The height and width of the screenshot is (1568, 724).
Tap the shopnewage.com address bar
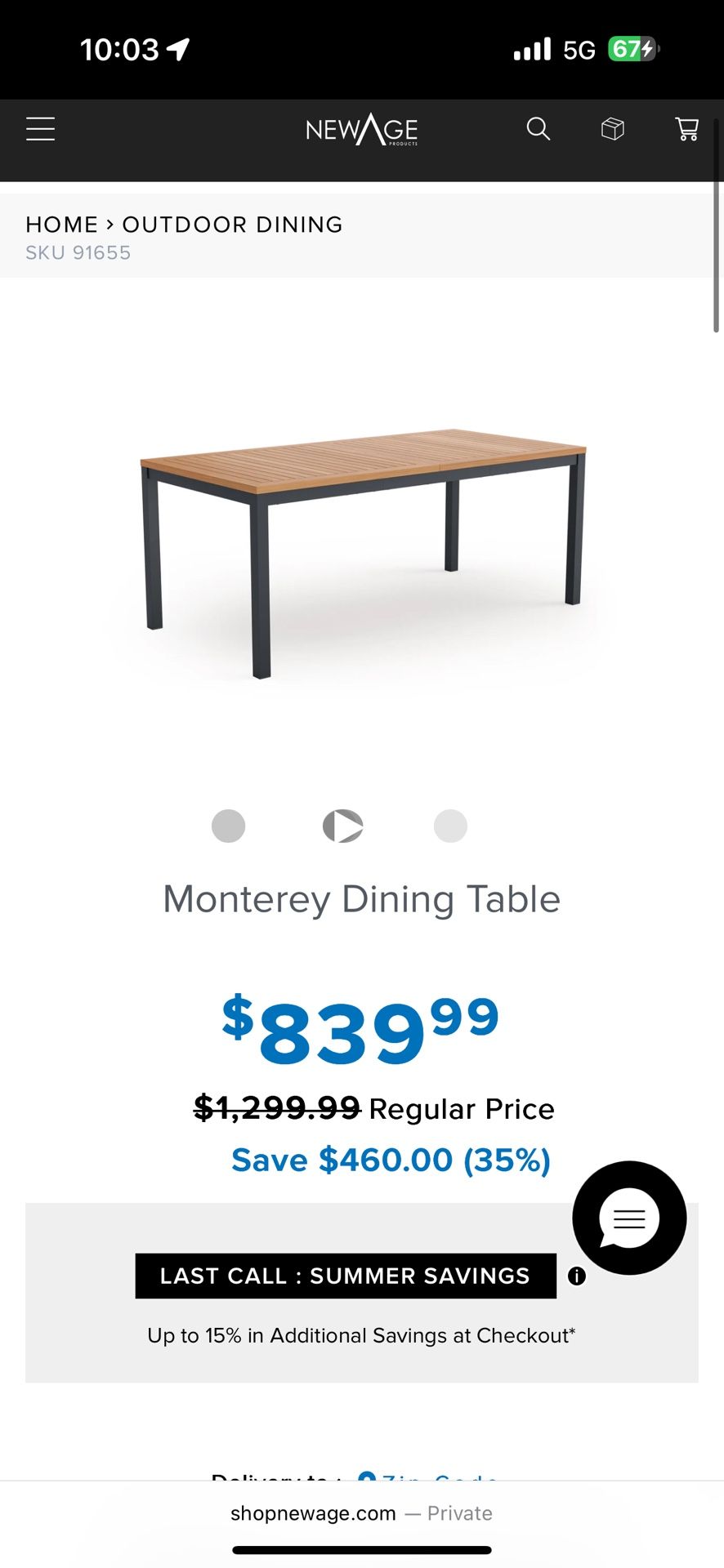(361, 1513)
